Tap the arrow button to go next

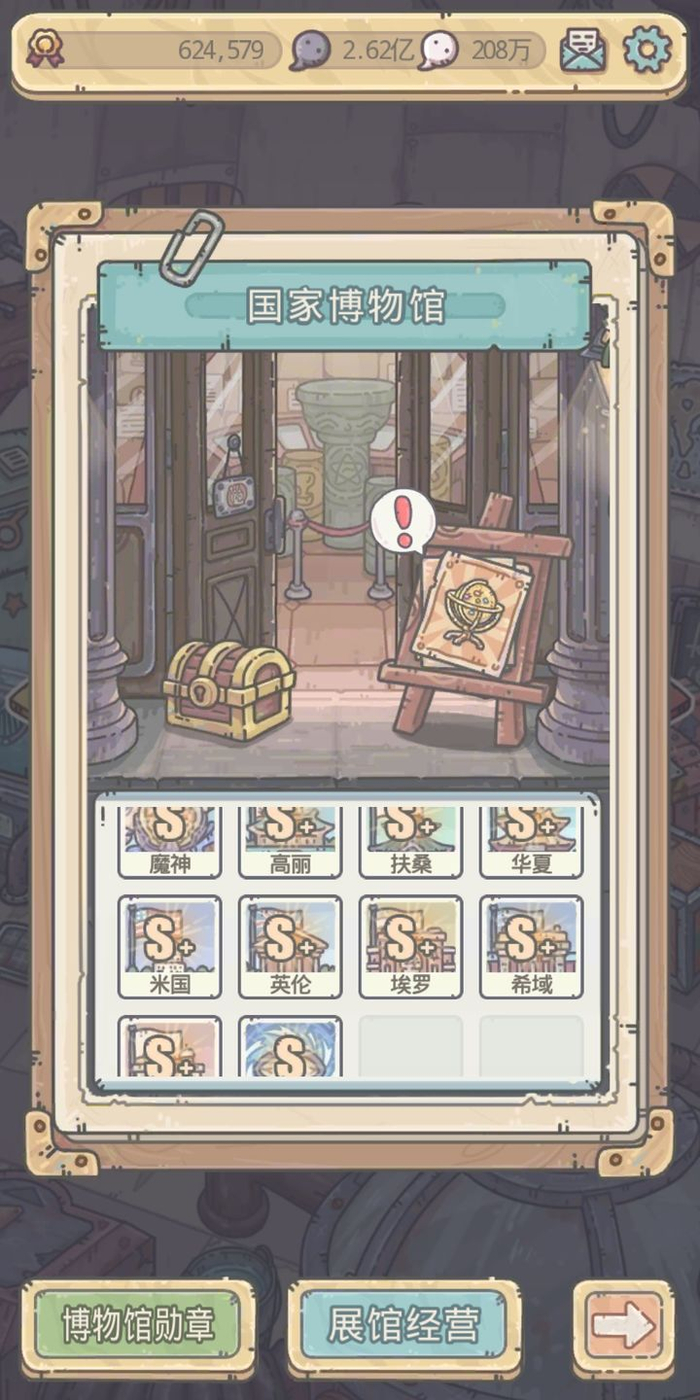tap(623, 1326)
